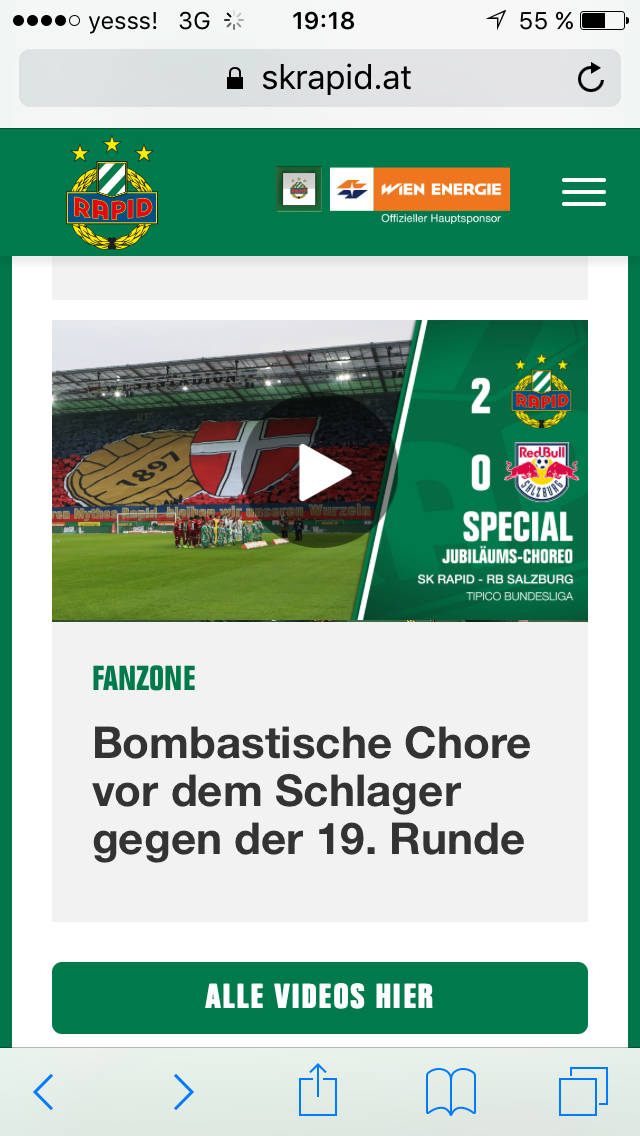Open the hamburger menu

pos(583,192)
